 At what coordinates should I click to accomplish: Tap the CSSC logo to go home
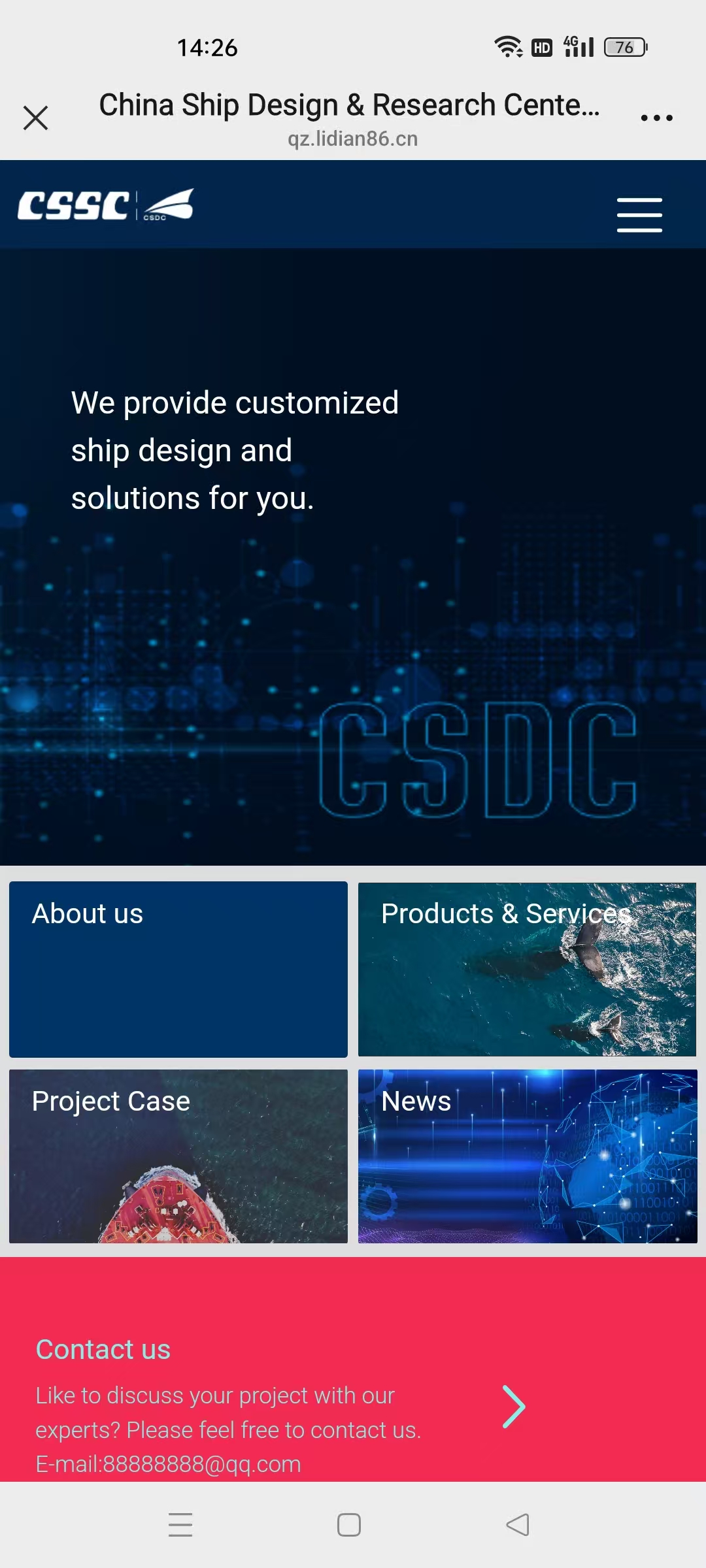click(105, 205)
